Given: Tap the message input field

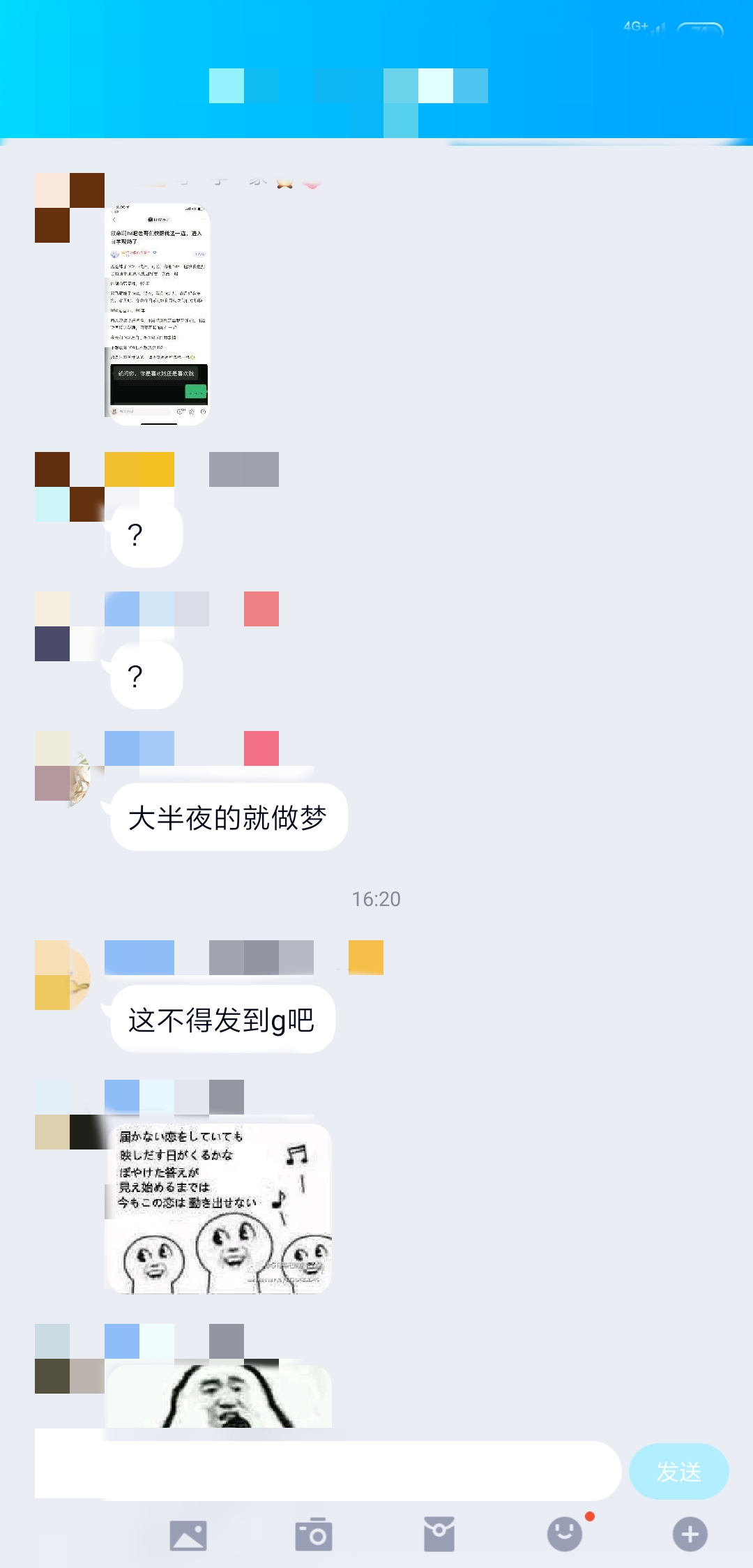Looking at the screenshot, I should (x=328, y=1470).
